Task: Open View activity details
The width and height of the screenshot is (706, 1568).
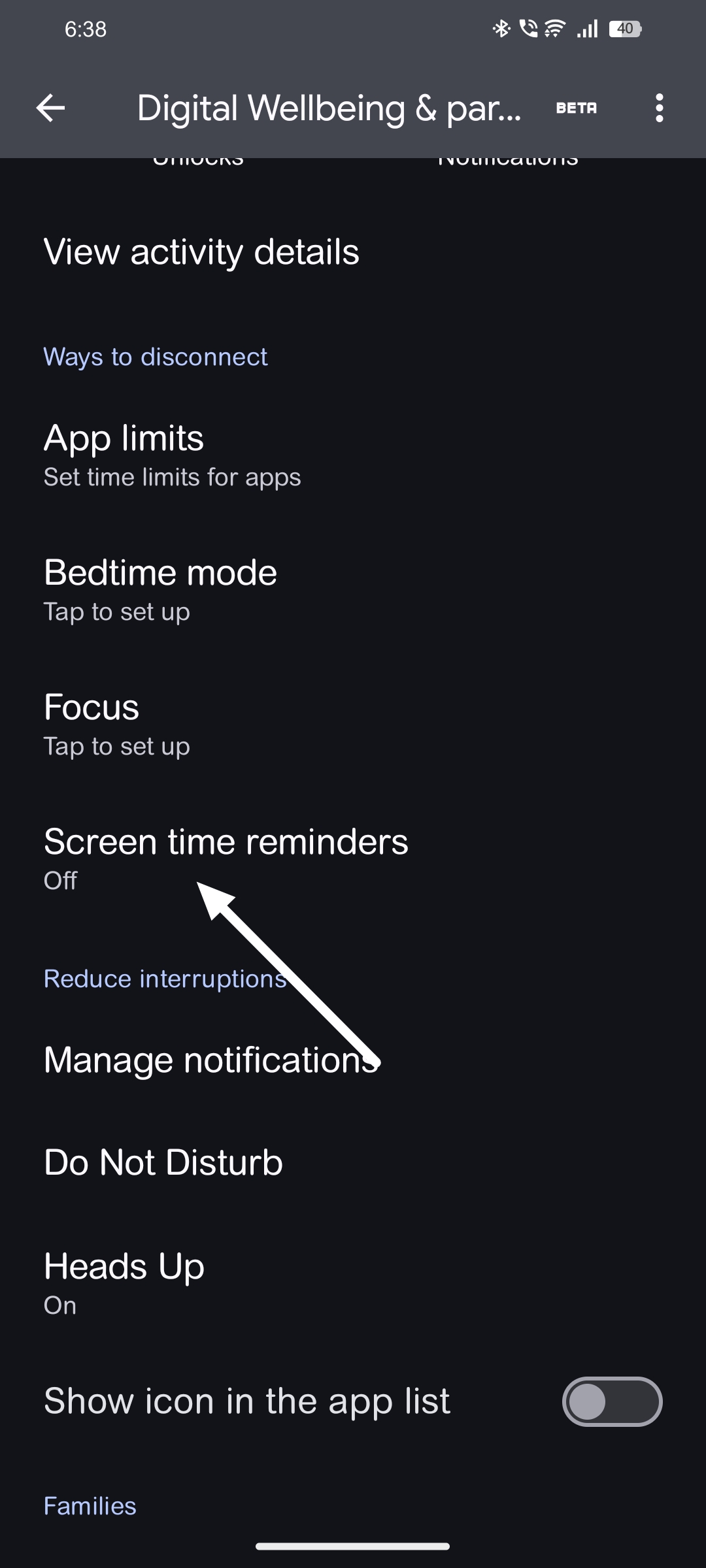Action: [201, 252]
